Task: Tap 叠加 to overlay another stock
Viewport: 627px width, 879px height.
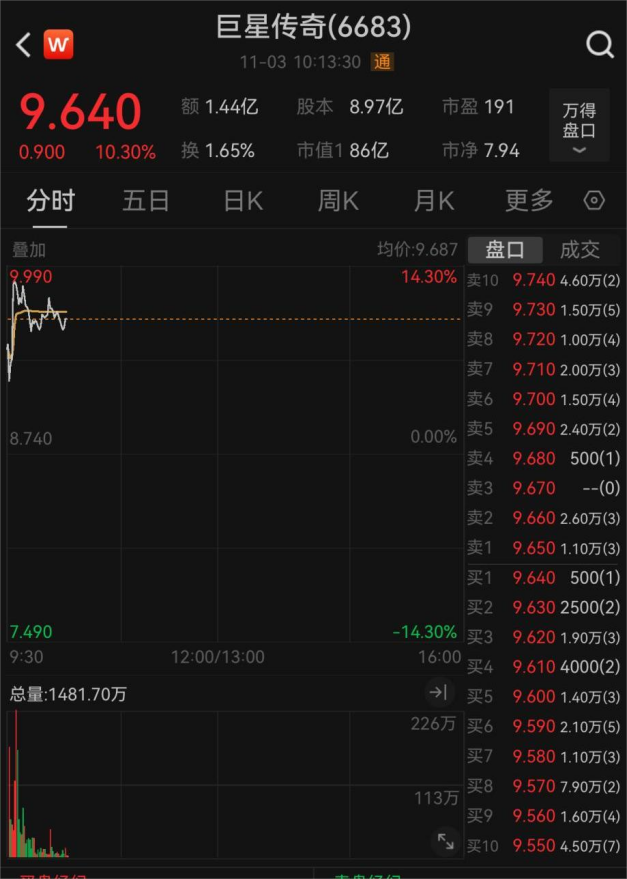Action: click(x=28, y=250)
